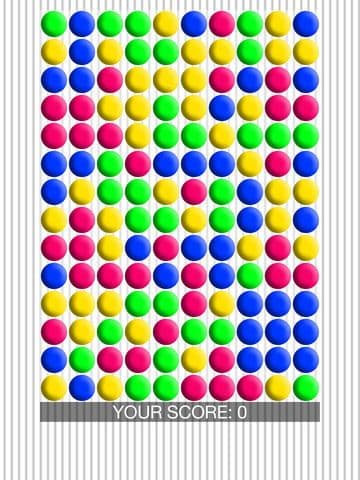
Task: Select the green ball in top-left corner
Action: point(54,24)
